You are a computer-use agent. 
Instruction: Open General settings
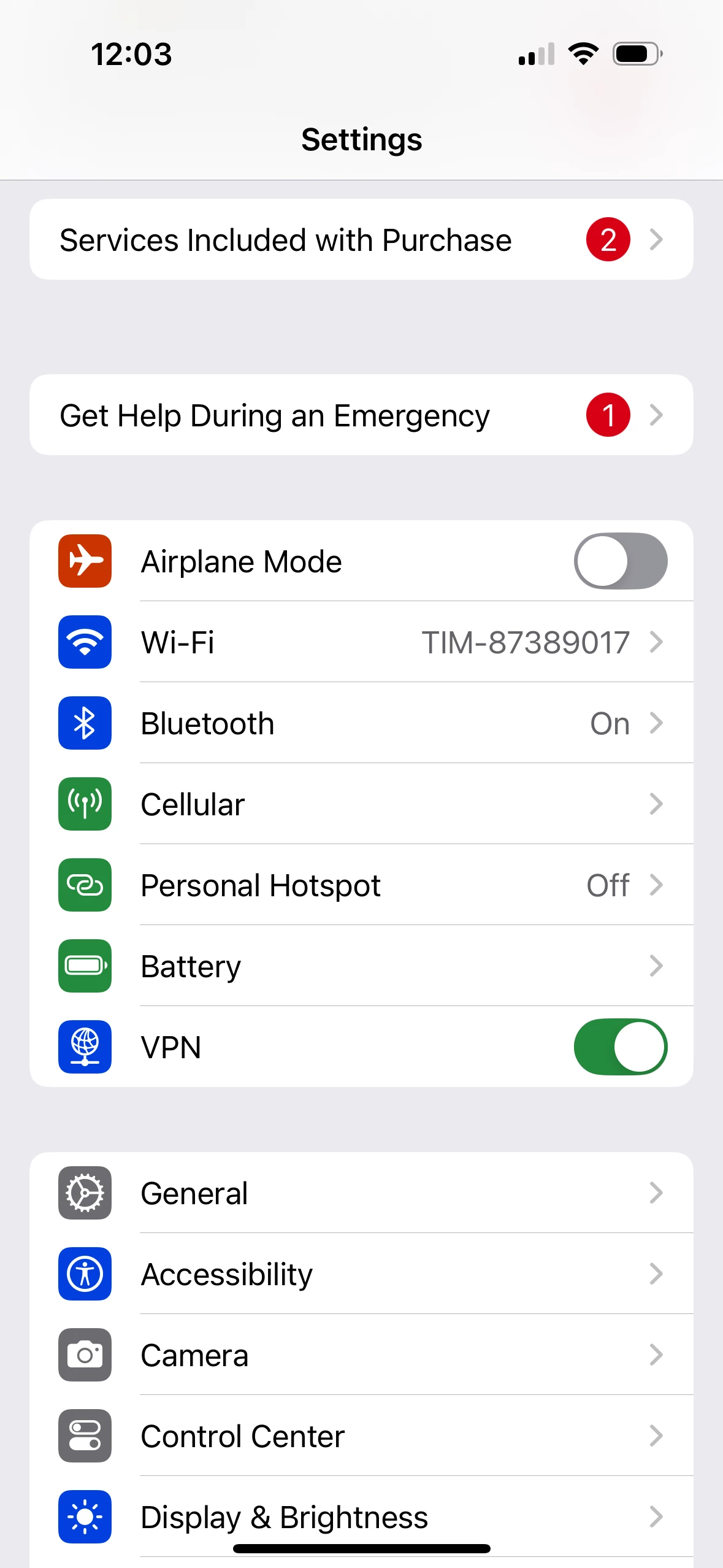[x=361, y=1193]
